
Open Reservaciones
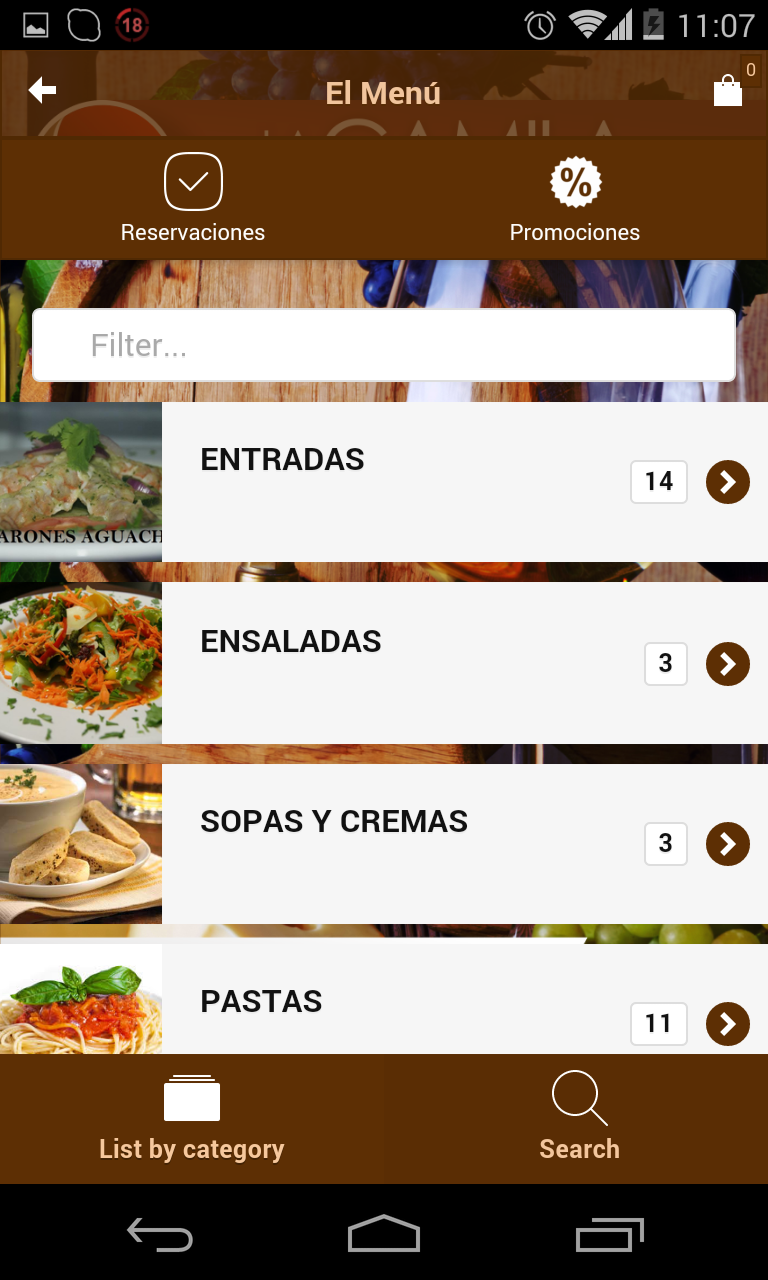point(193,198)
